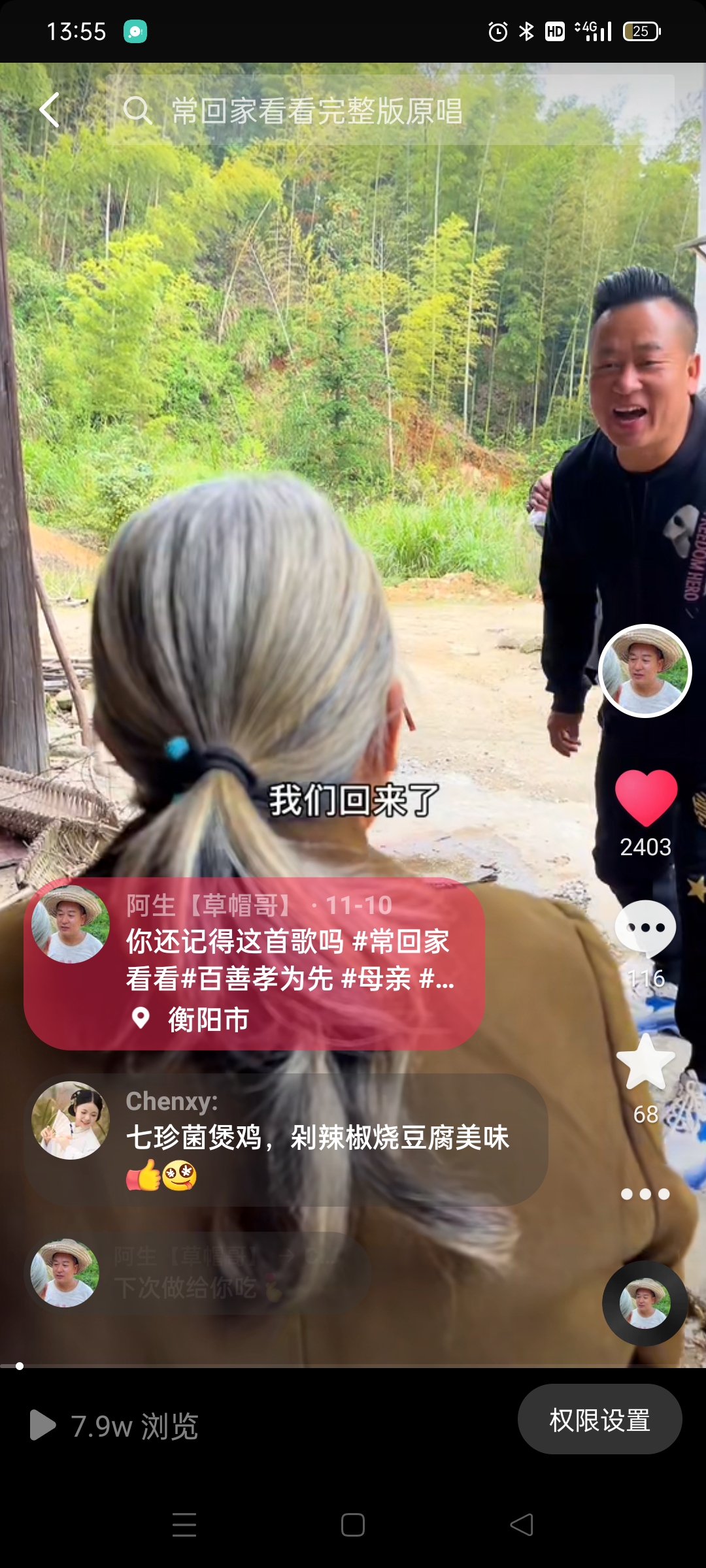Like the video with the heart icon

click(x=646, y=798)
